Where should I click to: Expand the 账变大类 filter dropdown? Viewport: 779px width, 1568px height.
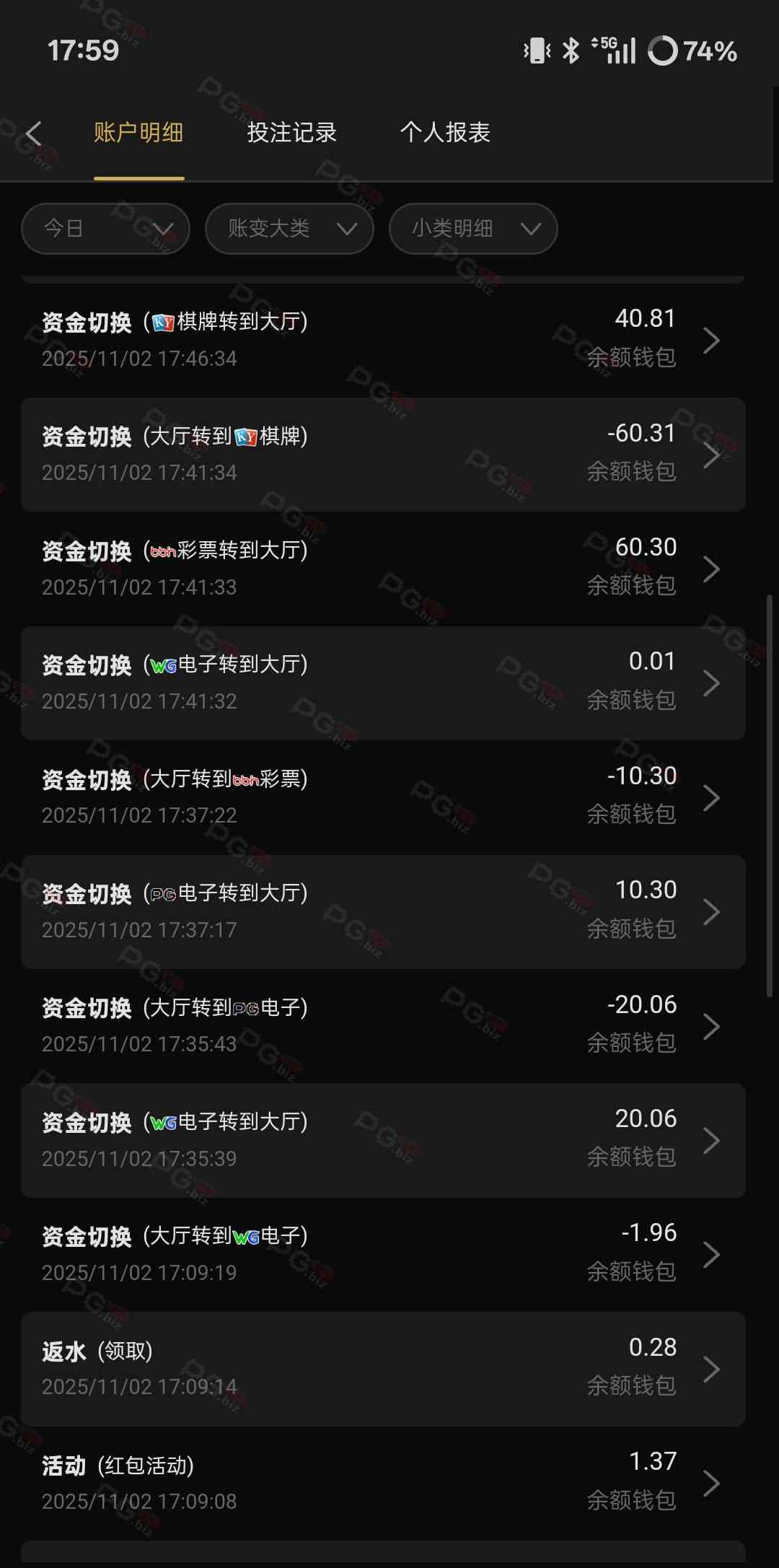(289, 229)
